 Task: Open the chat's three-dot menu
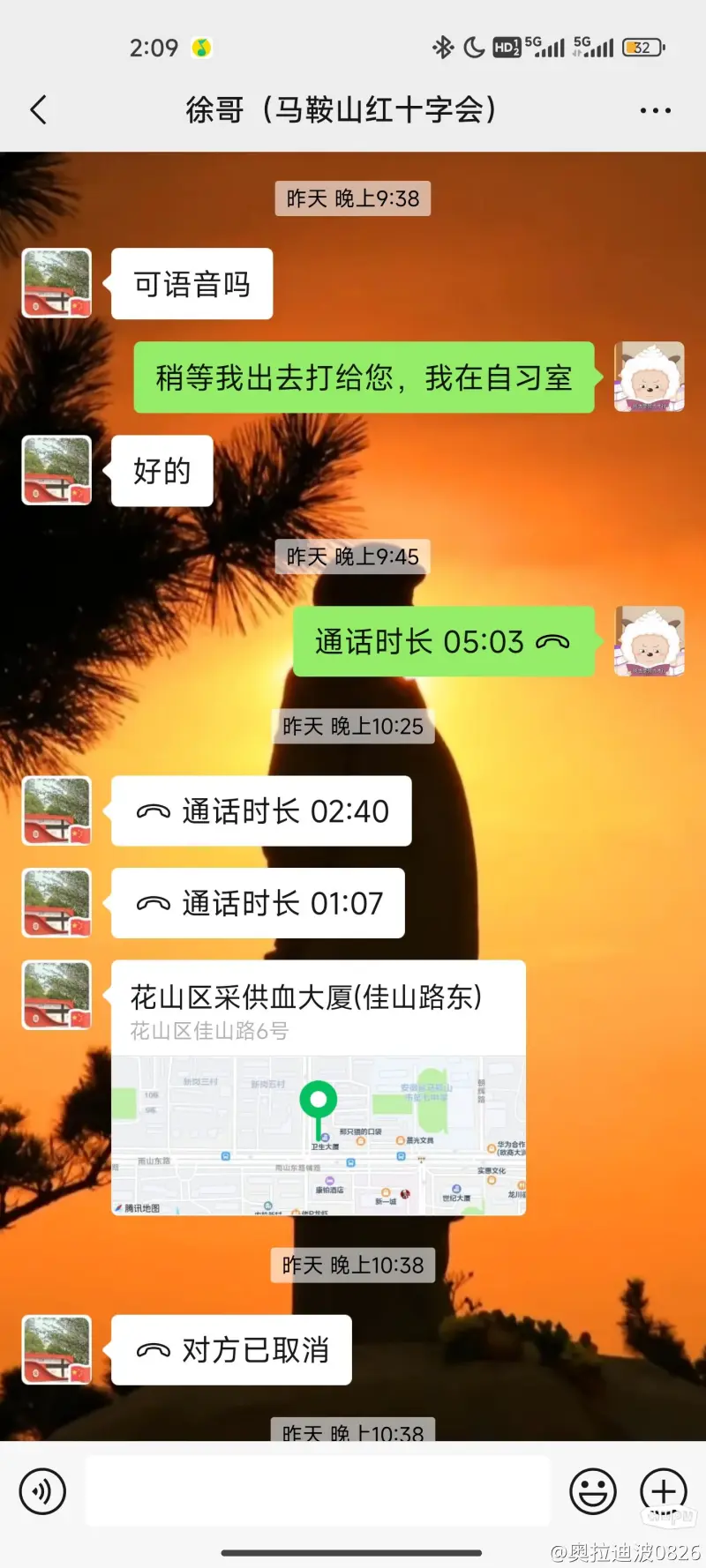(655, 111)
